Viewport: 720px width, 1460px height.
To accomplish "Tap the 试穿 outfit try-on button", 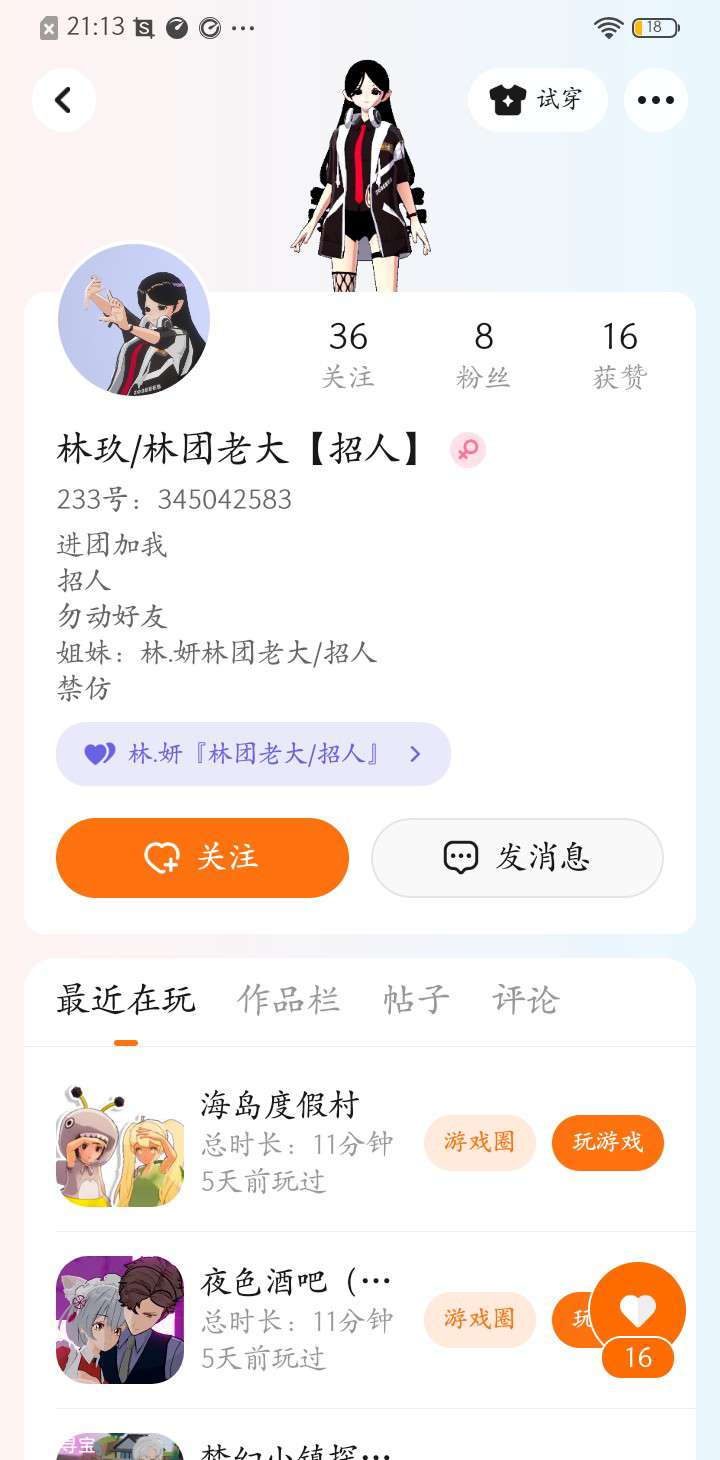I will 537,100.
